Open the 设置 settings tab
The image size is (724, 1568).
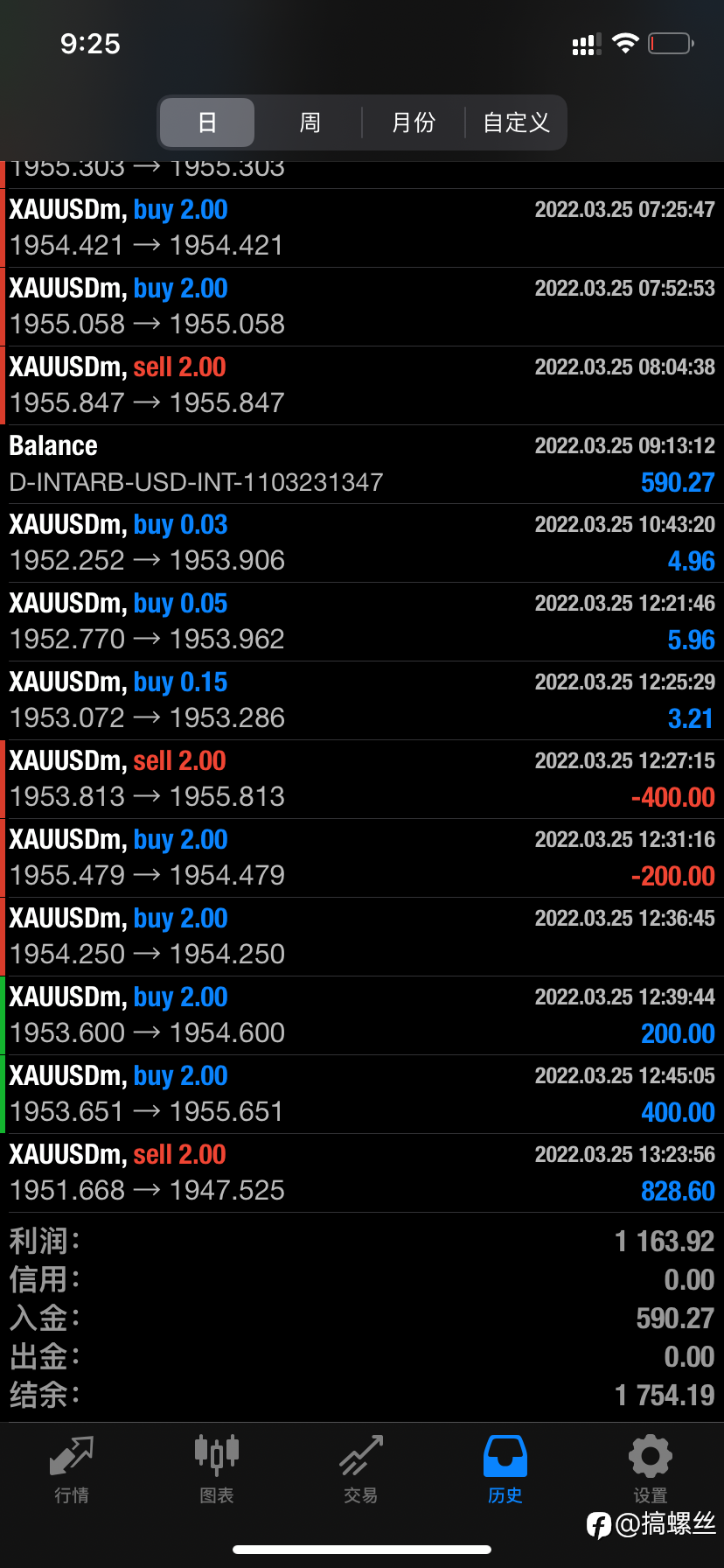tap(650, 1470)
